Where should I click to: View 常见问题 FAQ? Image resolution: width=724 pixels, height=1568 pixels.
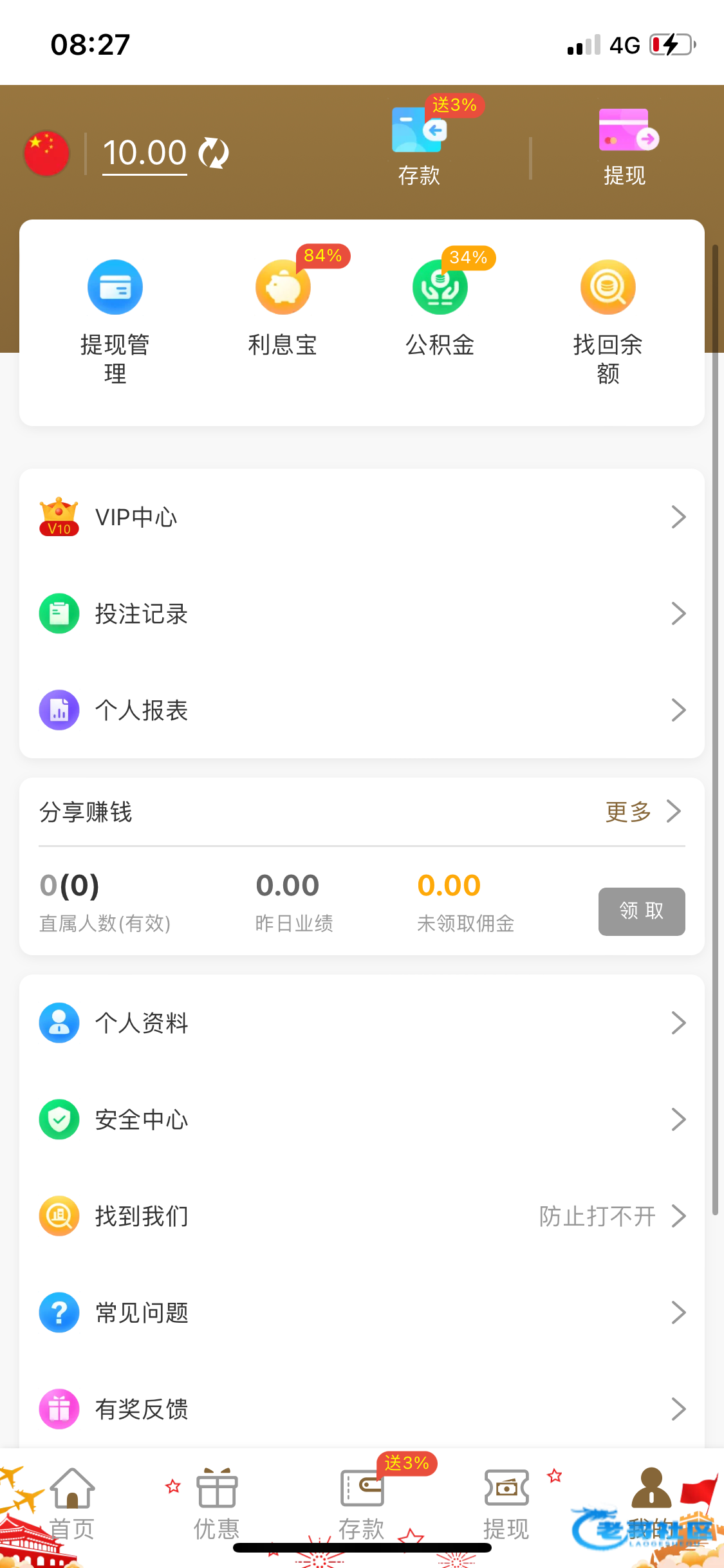pos(362,1312)
